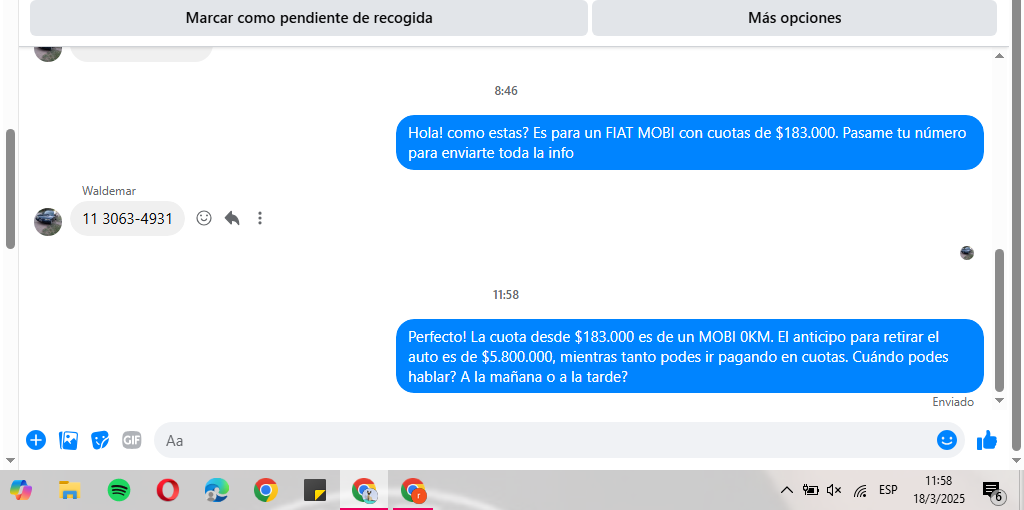
Task: Send a thumbs-up like
Action: [987, 440]
